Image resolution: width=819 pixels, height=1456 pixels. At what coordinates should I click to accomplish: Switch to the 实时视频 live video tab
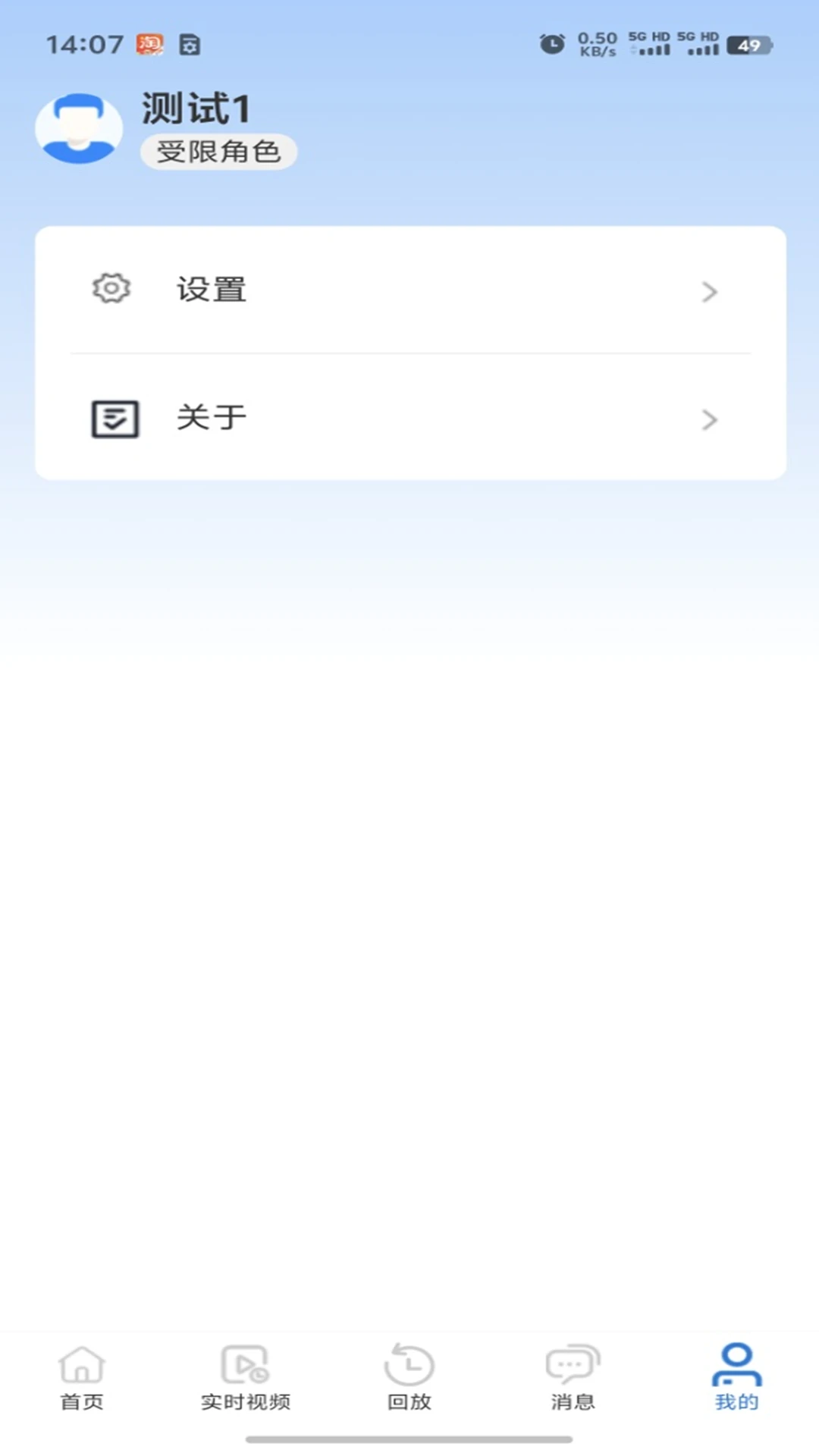coord(246,1377)
